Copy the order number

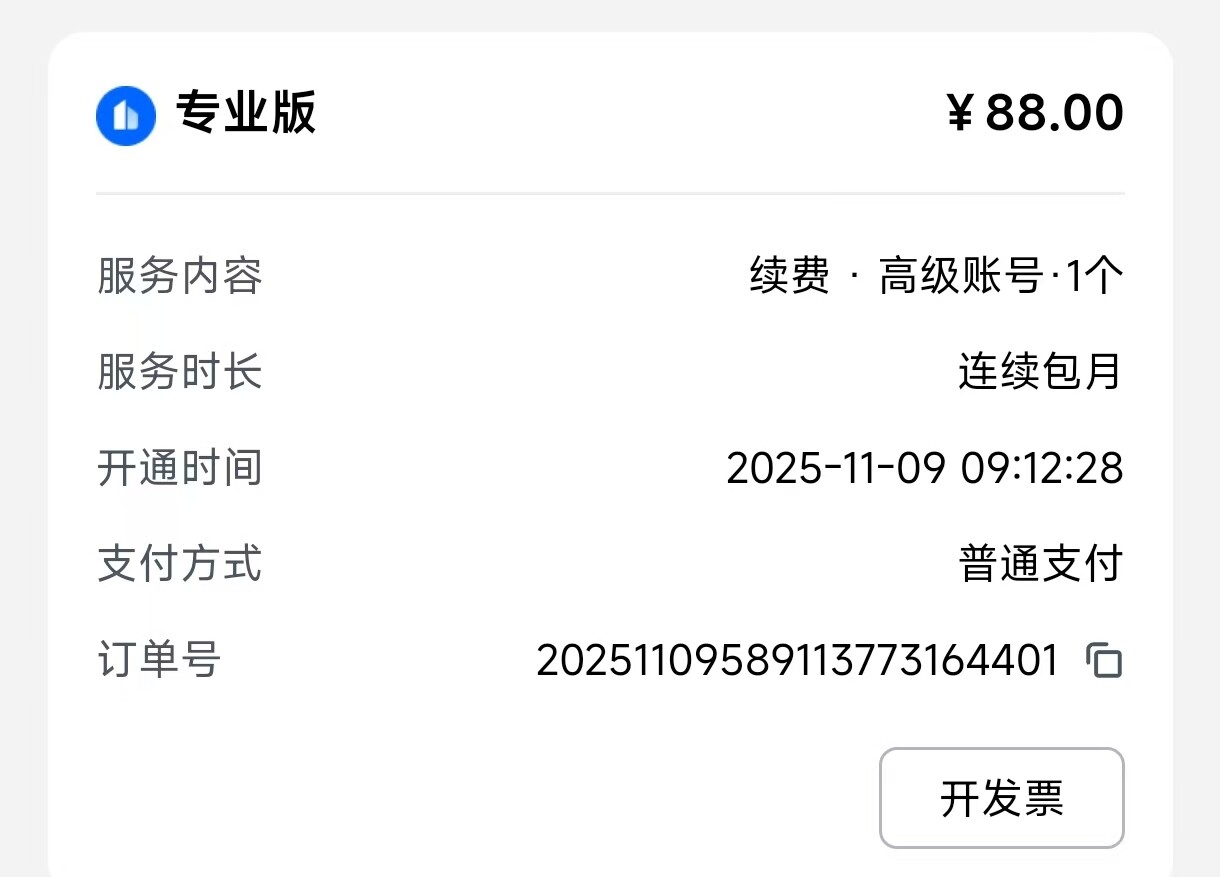tap(1104, 661)
